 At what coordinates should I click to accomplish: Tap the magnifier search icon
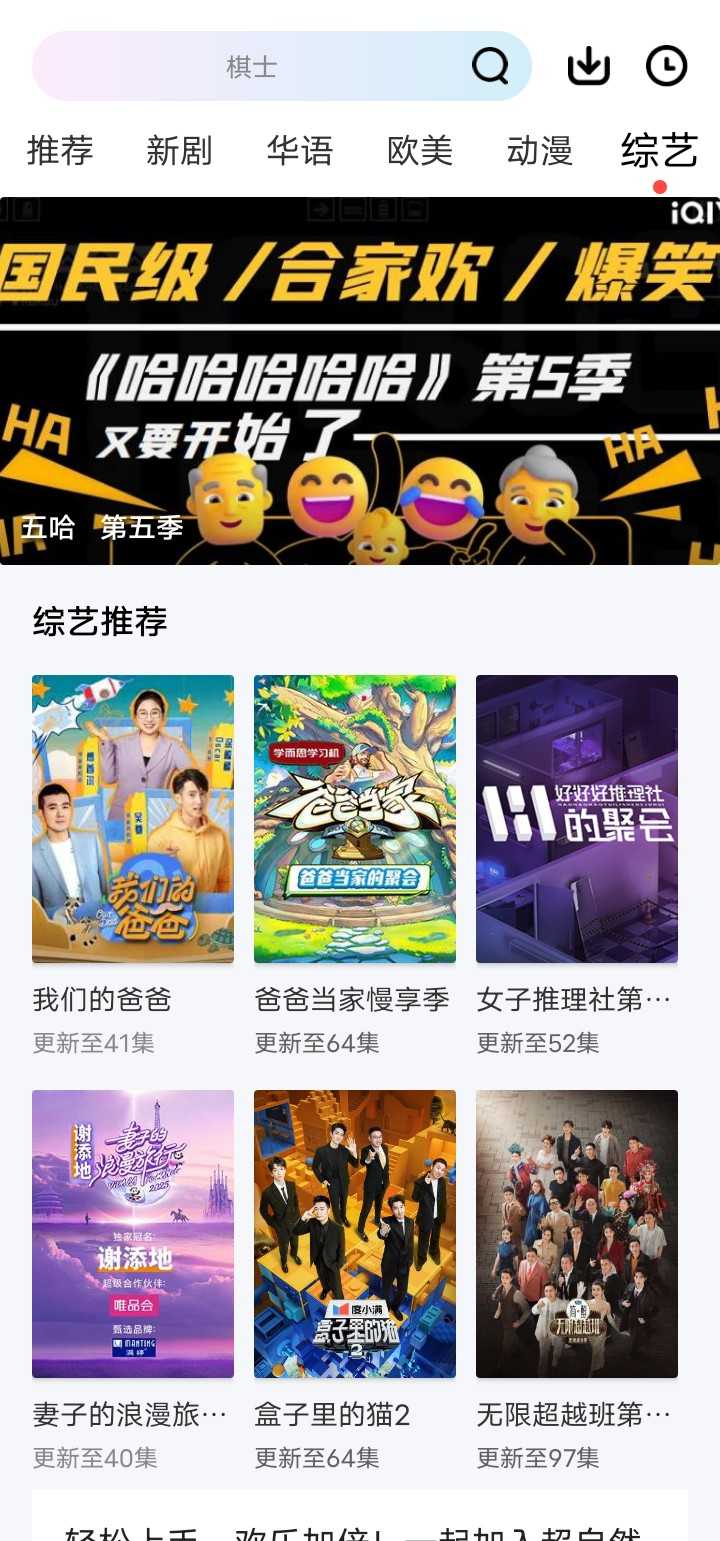click(x=490, y=67)
